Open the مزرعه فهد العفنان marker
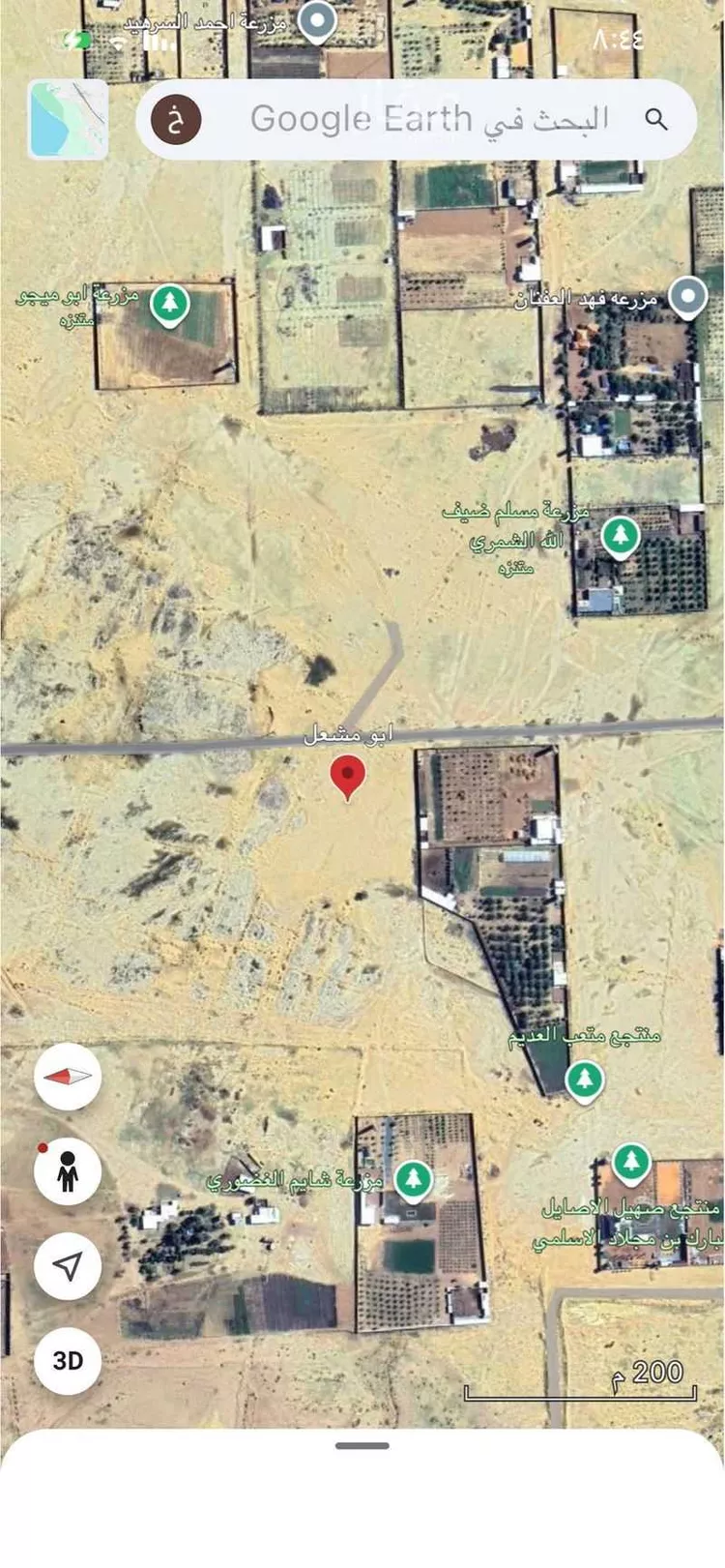Screen dimensions: 725x1568 pyautogui.click(x=688, y=298)
